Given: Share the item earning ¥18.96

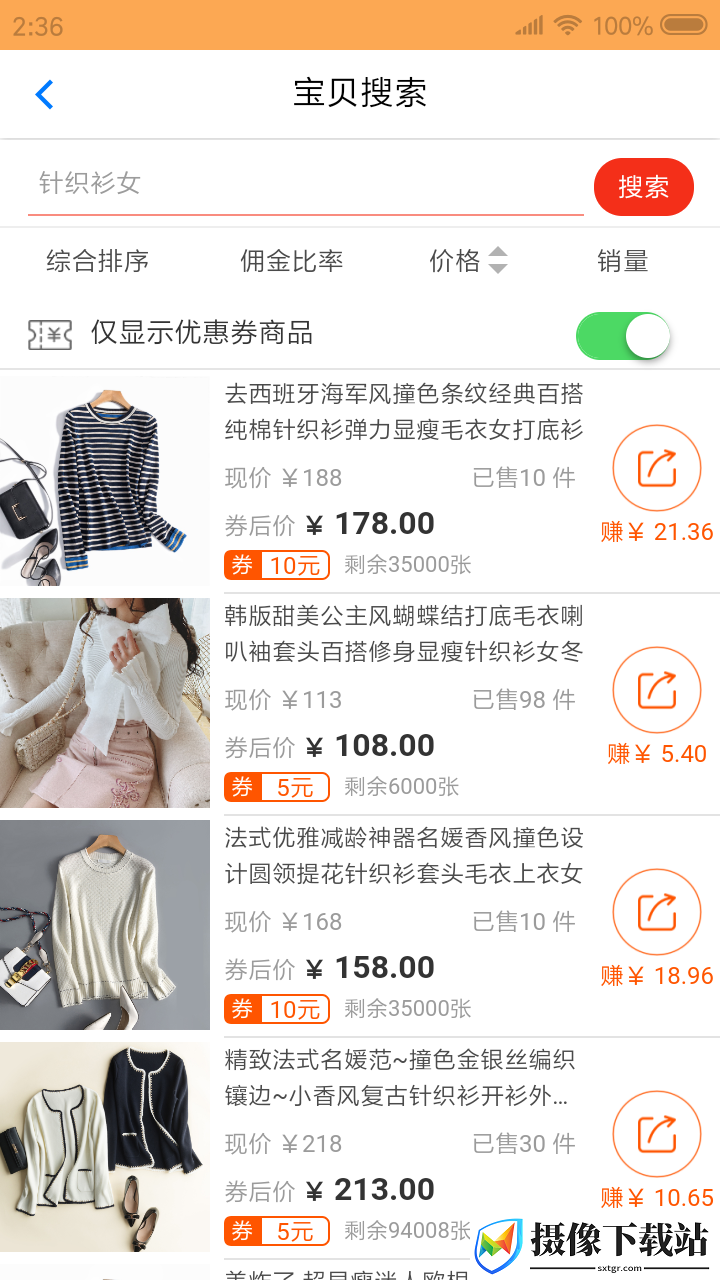Looking at the screenshot, I should (657, 912).
